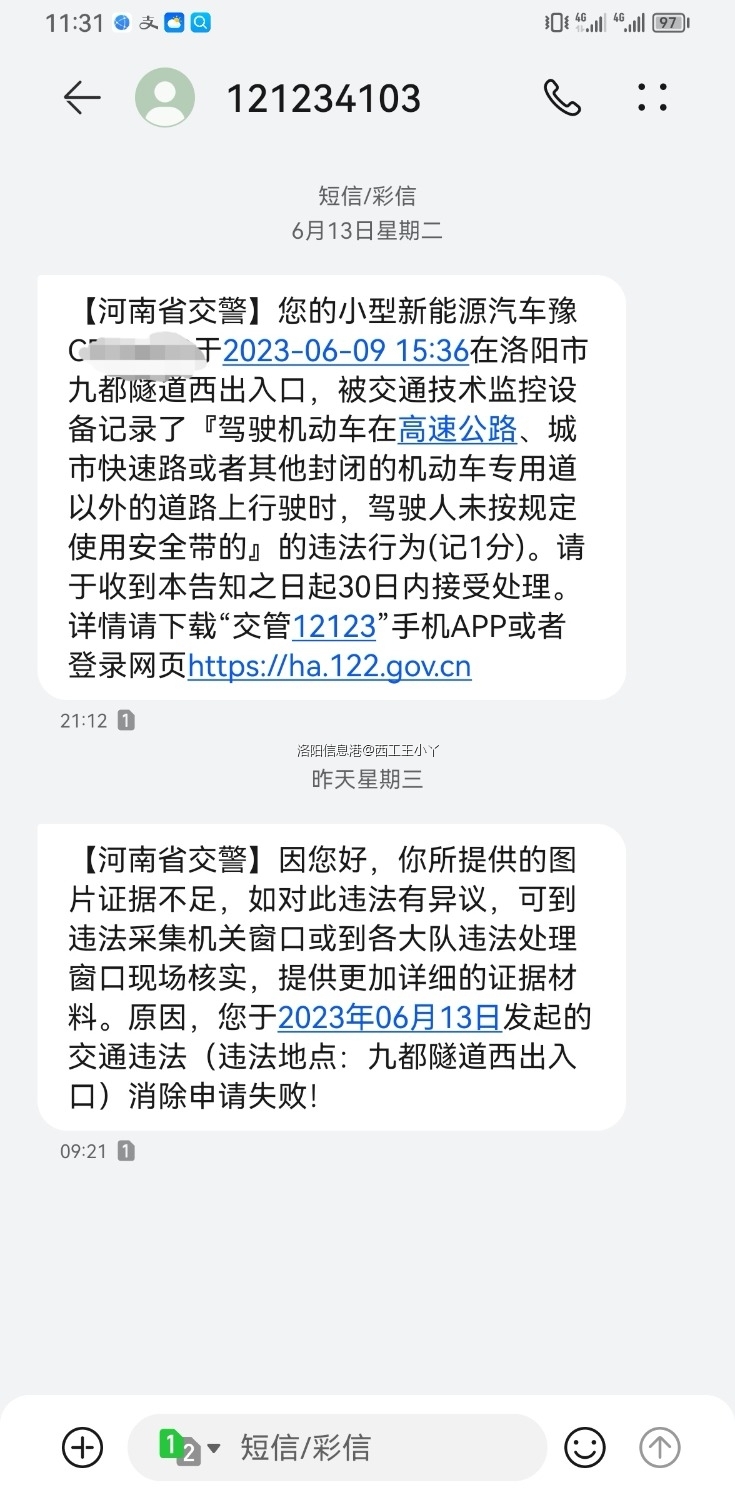
Task: Tap the SIM 1 badge beside 21:12
Action: point(126,719)
